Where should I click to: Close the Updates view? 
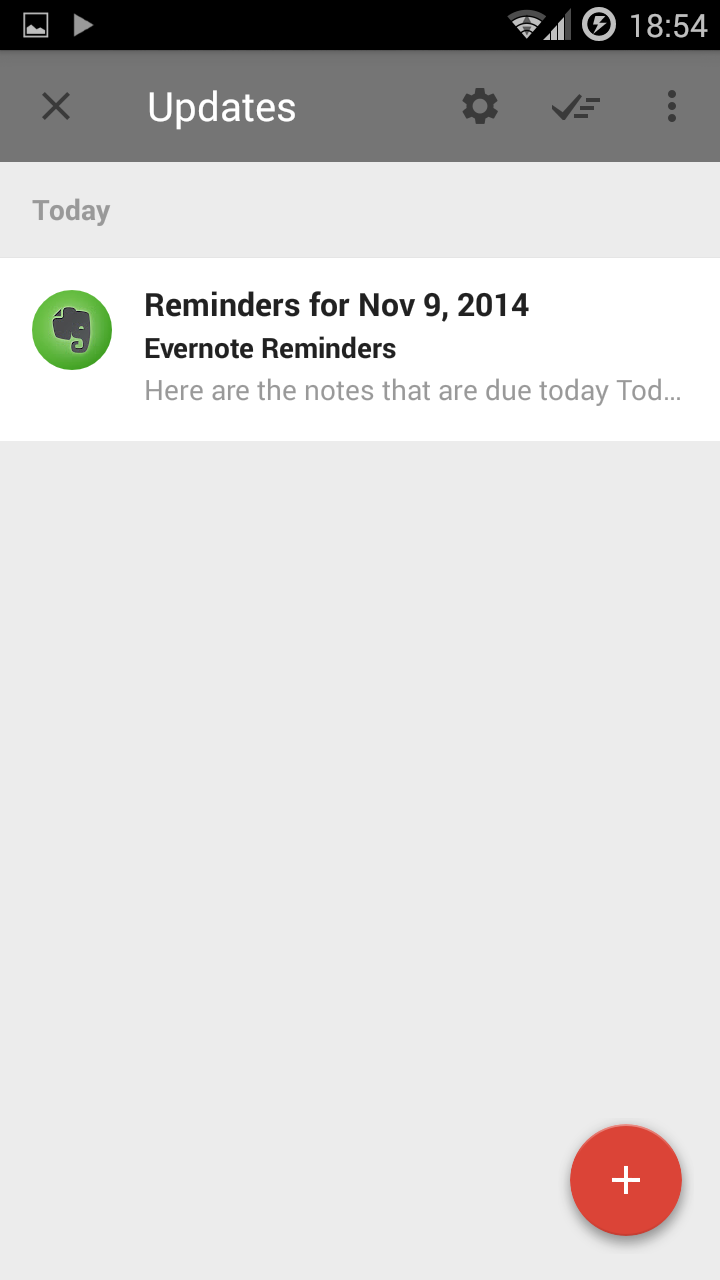[56, 106]
